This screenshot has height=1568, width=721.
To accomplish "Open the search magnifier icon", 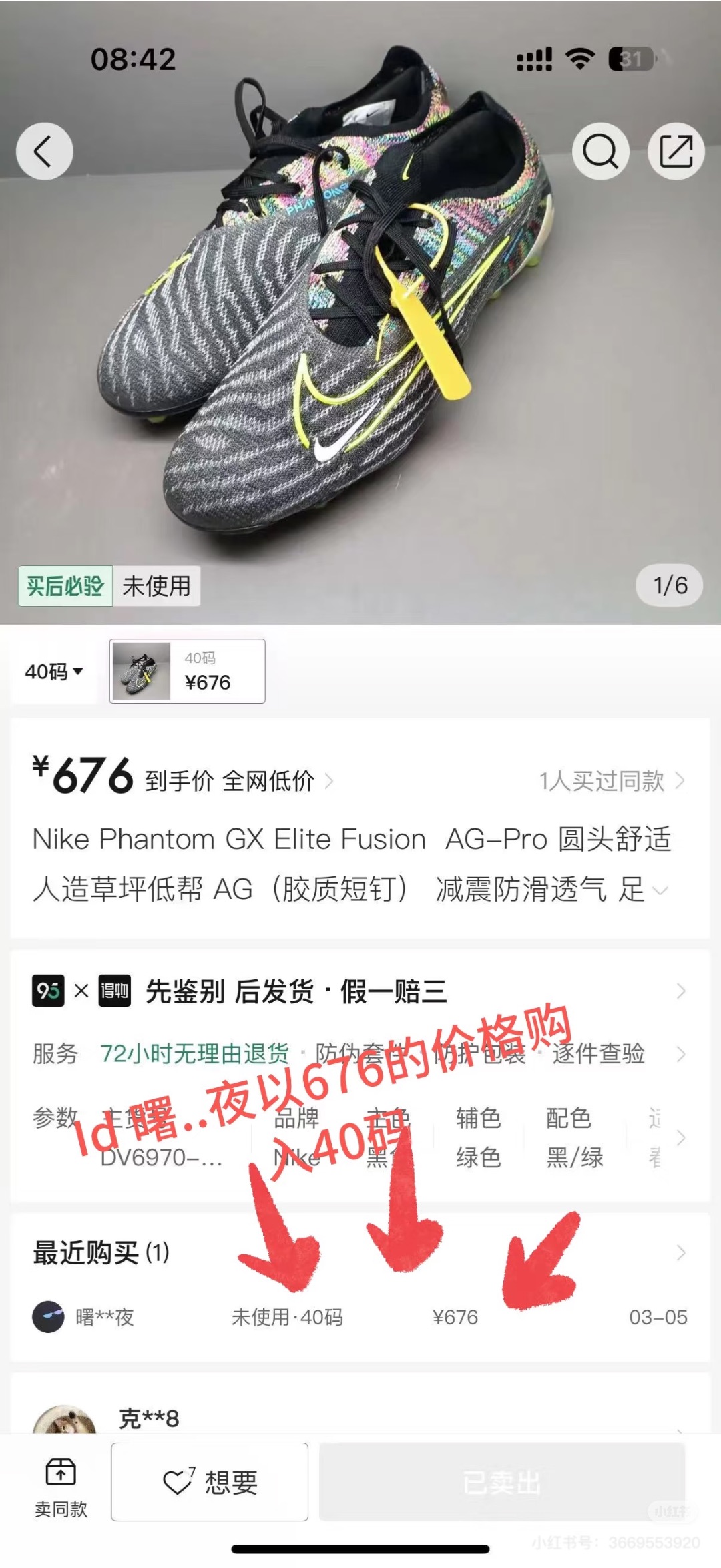I will click(x=601, y=152).
